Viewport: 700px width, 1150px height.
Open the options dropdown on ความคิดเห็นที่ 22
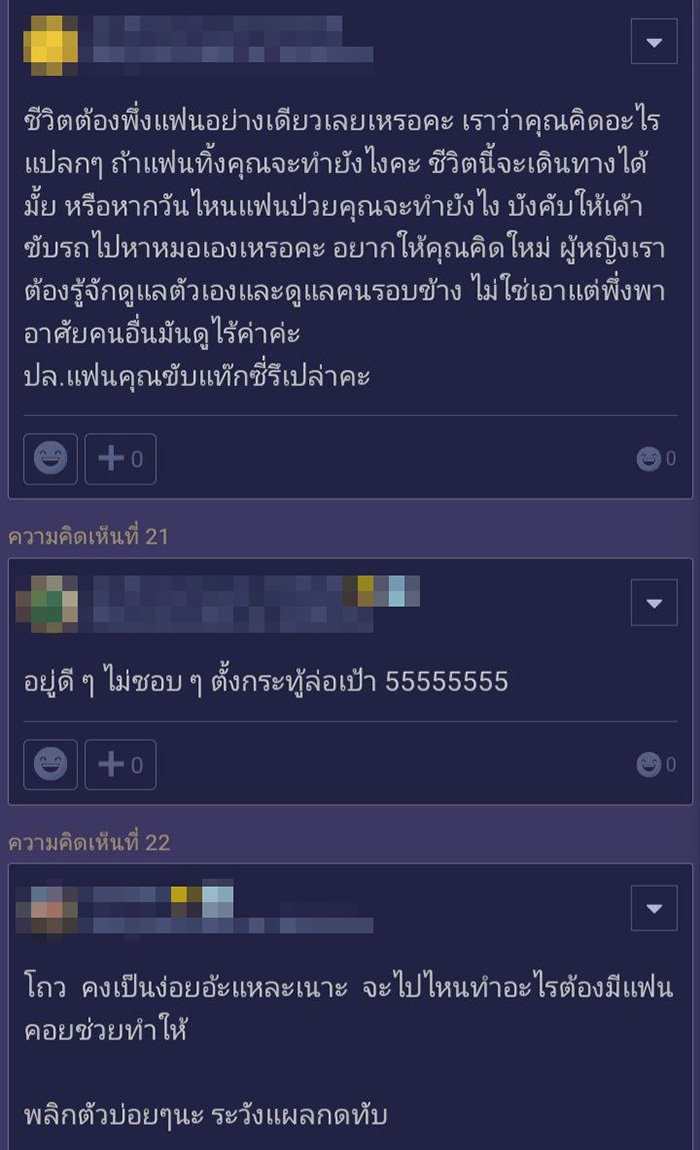[654, 908]
